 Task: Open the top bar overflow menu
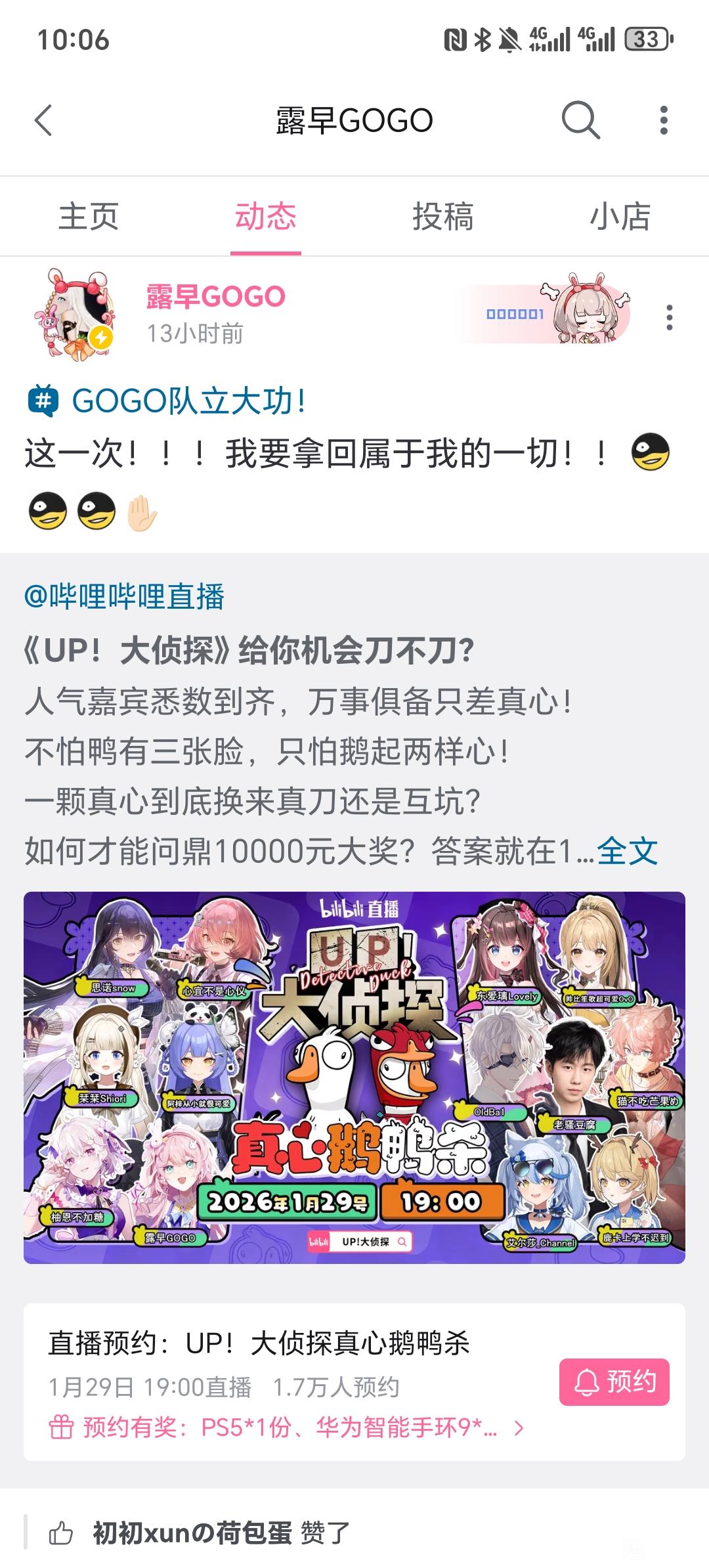pyautogui.click(x=664, y=121)
